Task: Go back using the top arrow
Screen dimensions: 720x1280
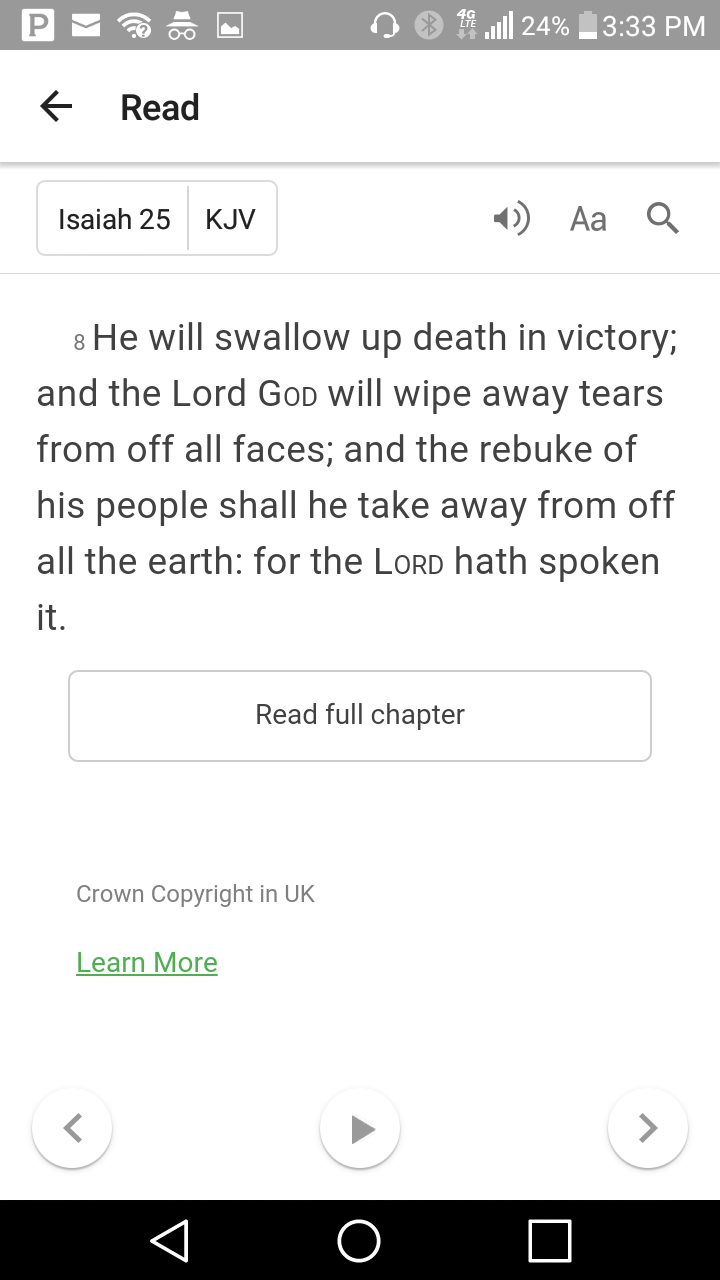Action: point(56,107)
